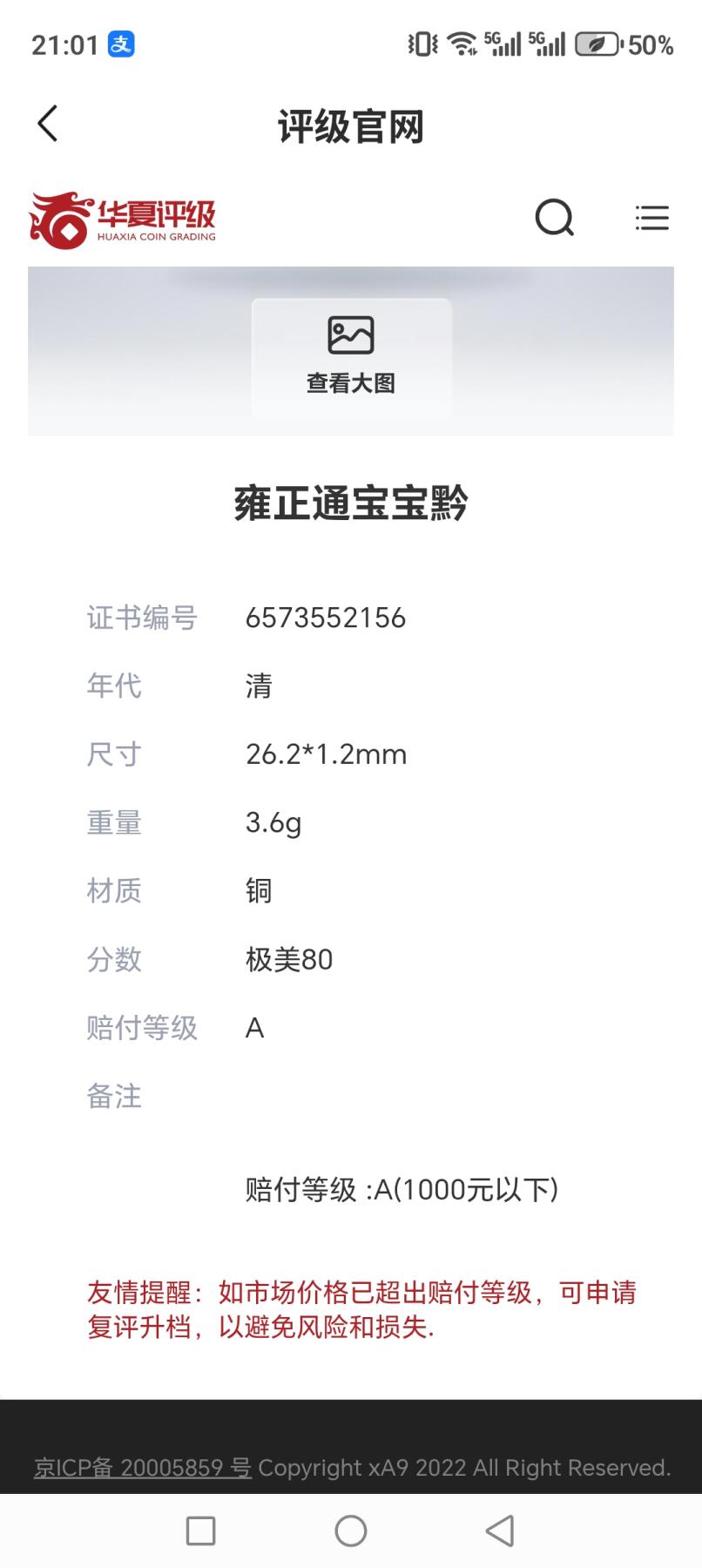702x1568 pixels.
Task: Tap the 评级官网 page title
Action: tap(350, 125)
